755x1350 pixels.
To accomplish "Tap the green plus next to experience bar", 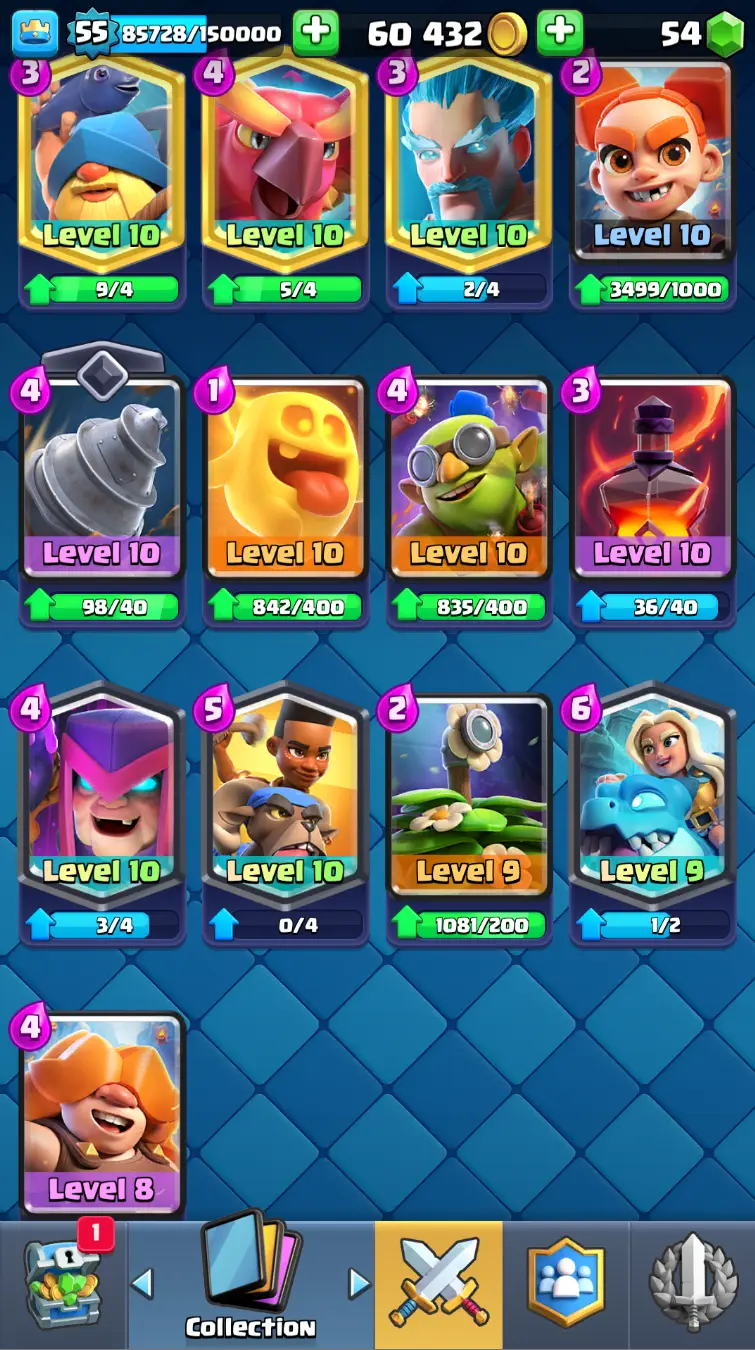I will (315, 32).
